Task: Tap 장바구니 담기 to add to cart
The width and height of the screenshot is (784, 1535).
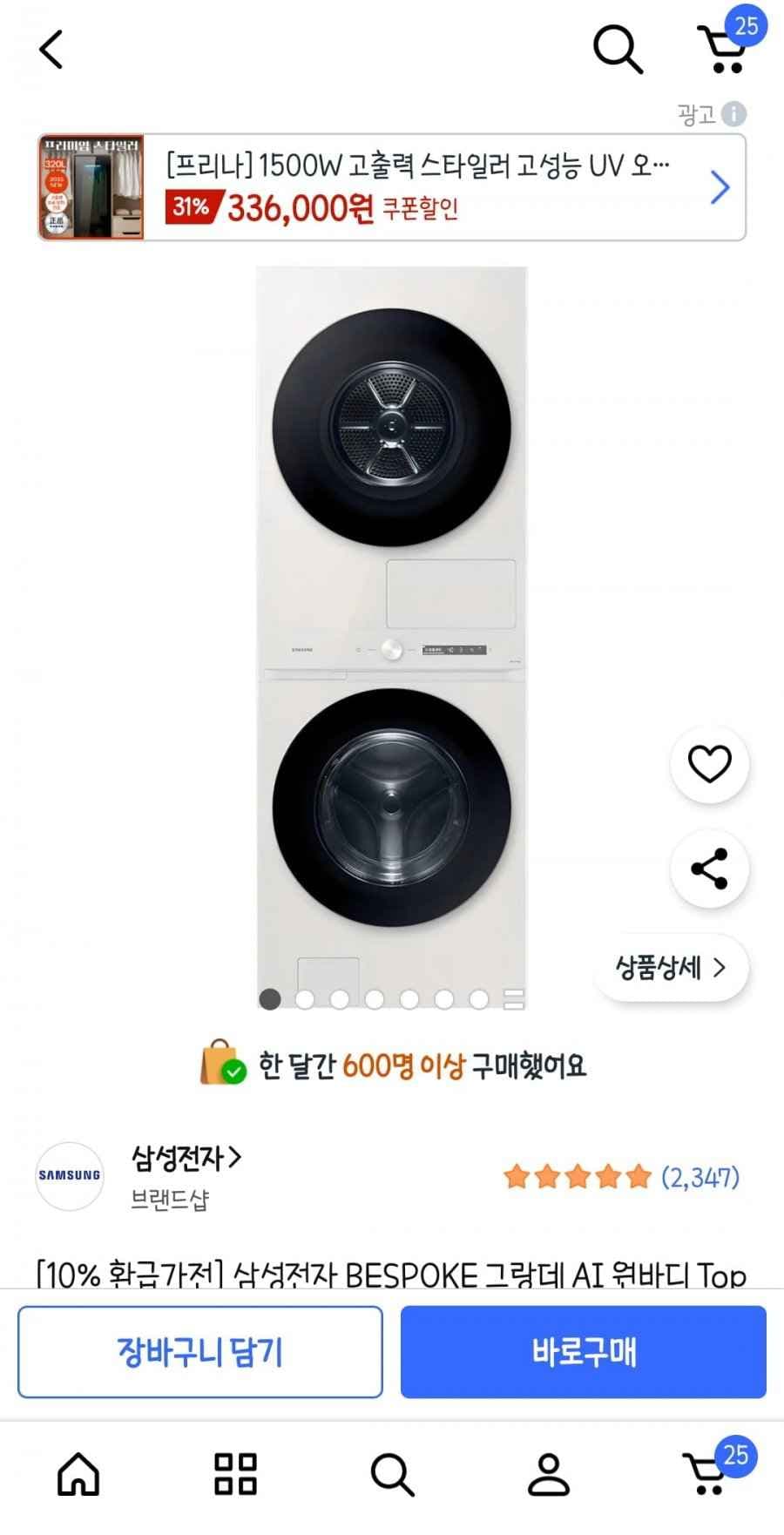Action: pyautogui.click(x=199, y=1353)
